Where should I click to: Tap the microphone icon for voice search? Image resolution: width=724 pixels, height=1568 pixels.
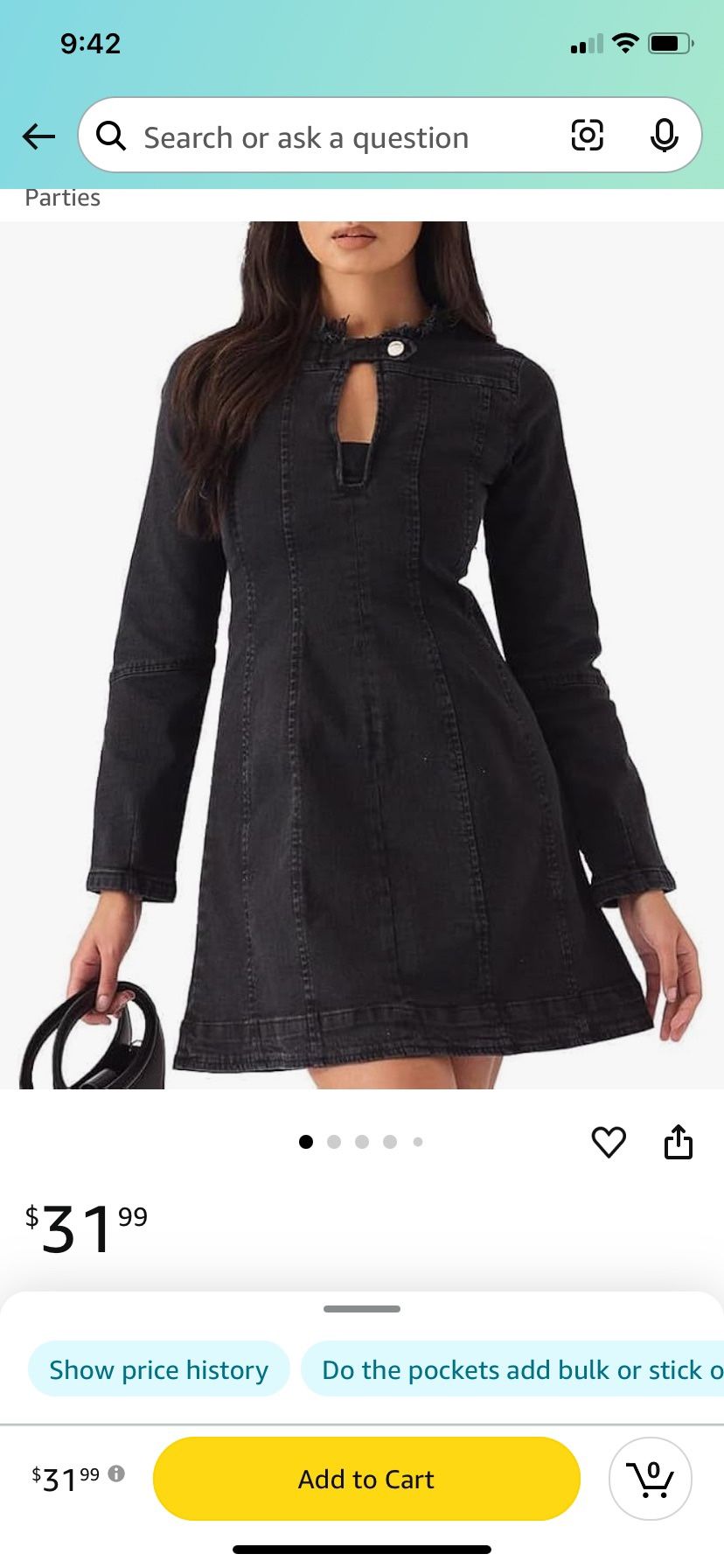click(x=666, y=136)
